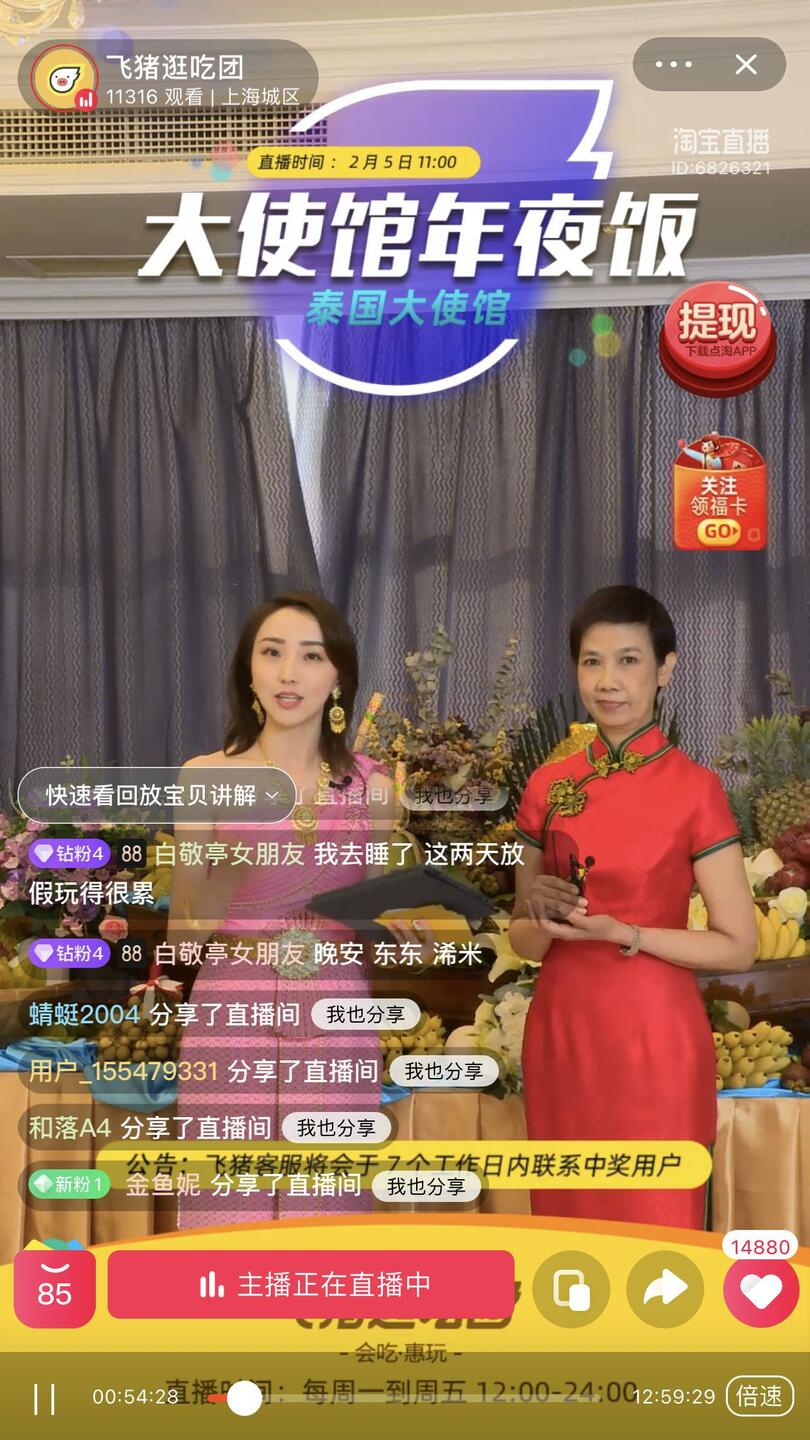Close the live stream replay
The width and height of the screenshot is (810, 1440).
tap(746, 65)
